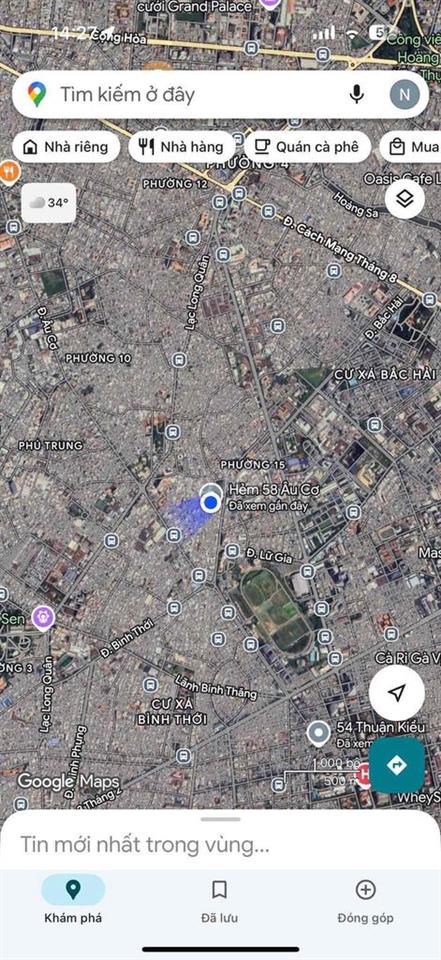The width and height of the screenshot is (441, 960).
Task: Open the Đóng góp tab
Action: [x=366, y=899]
